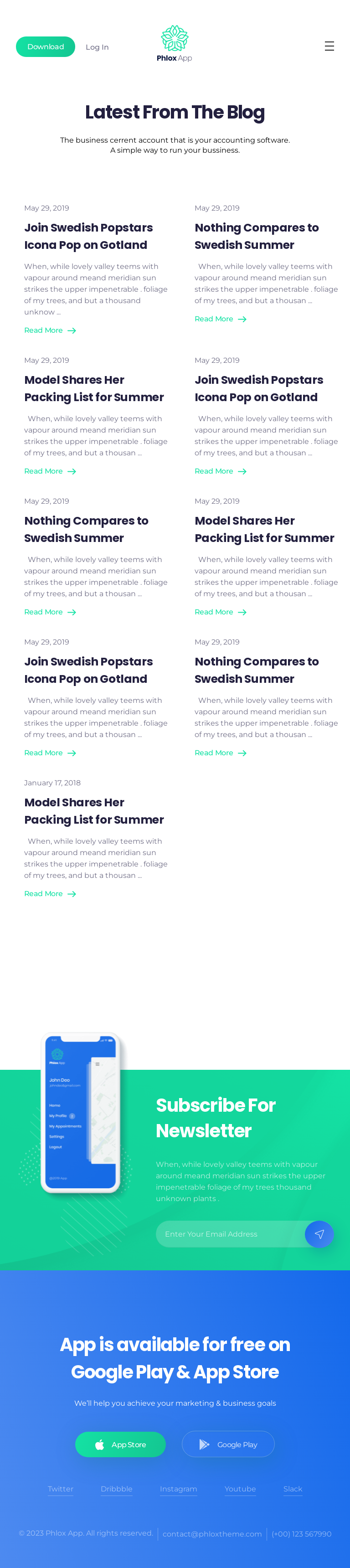Visit the Instagram link

178,1489
